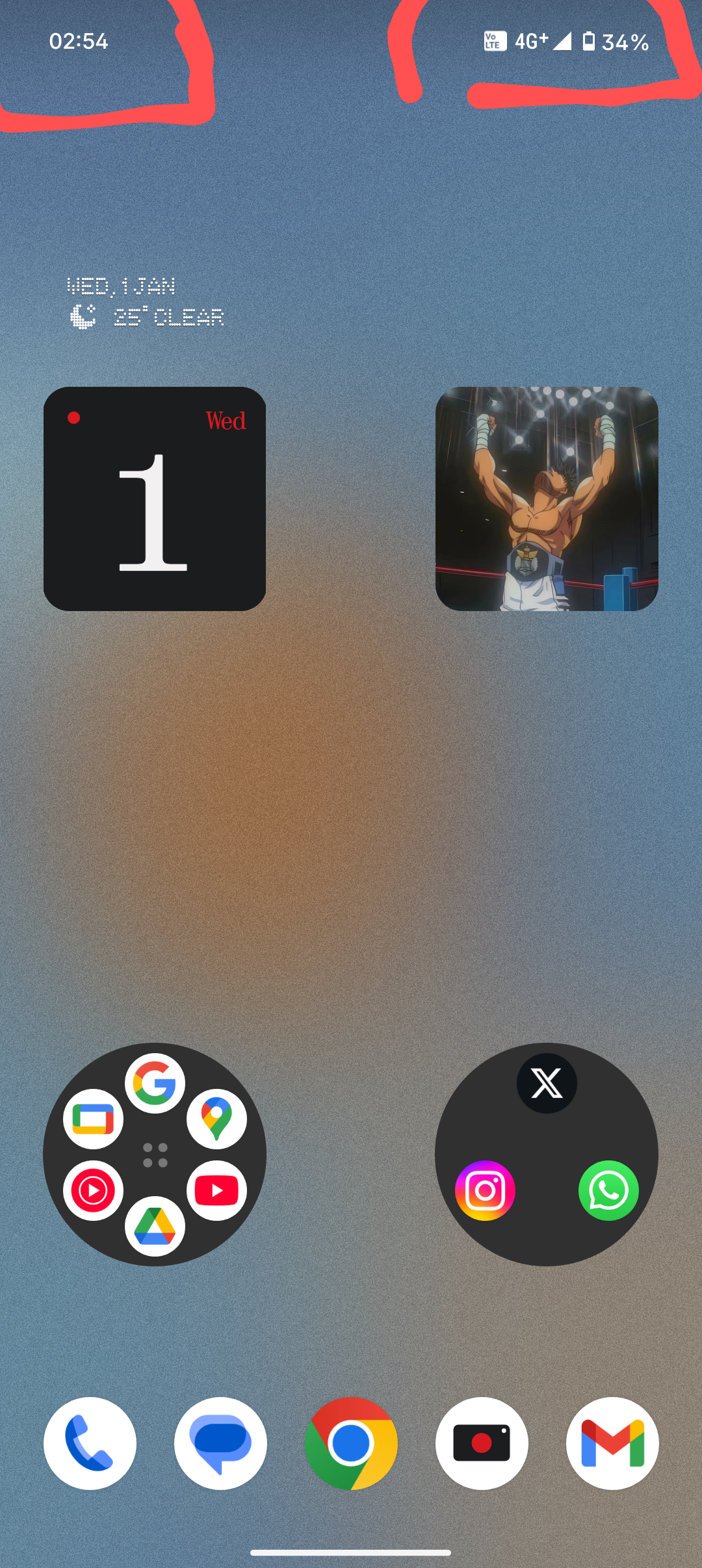Launch Google Maps
Viewport: 702px width, 1568px height.
coord(216,1119)
